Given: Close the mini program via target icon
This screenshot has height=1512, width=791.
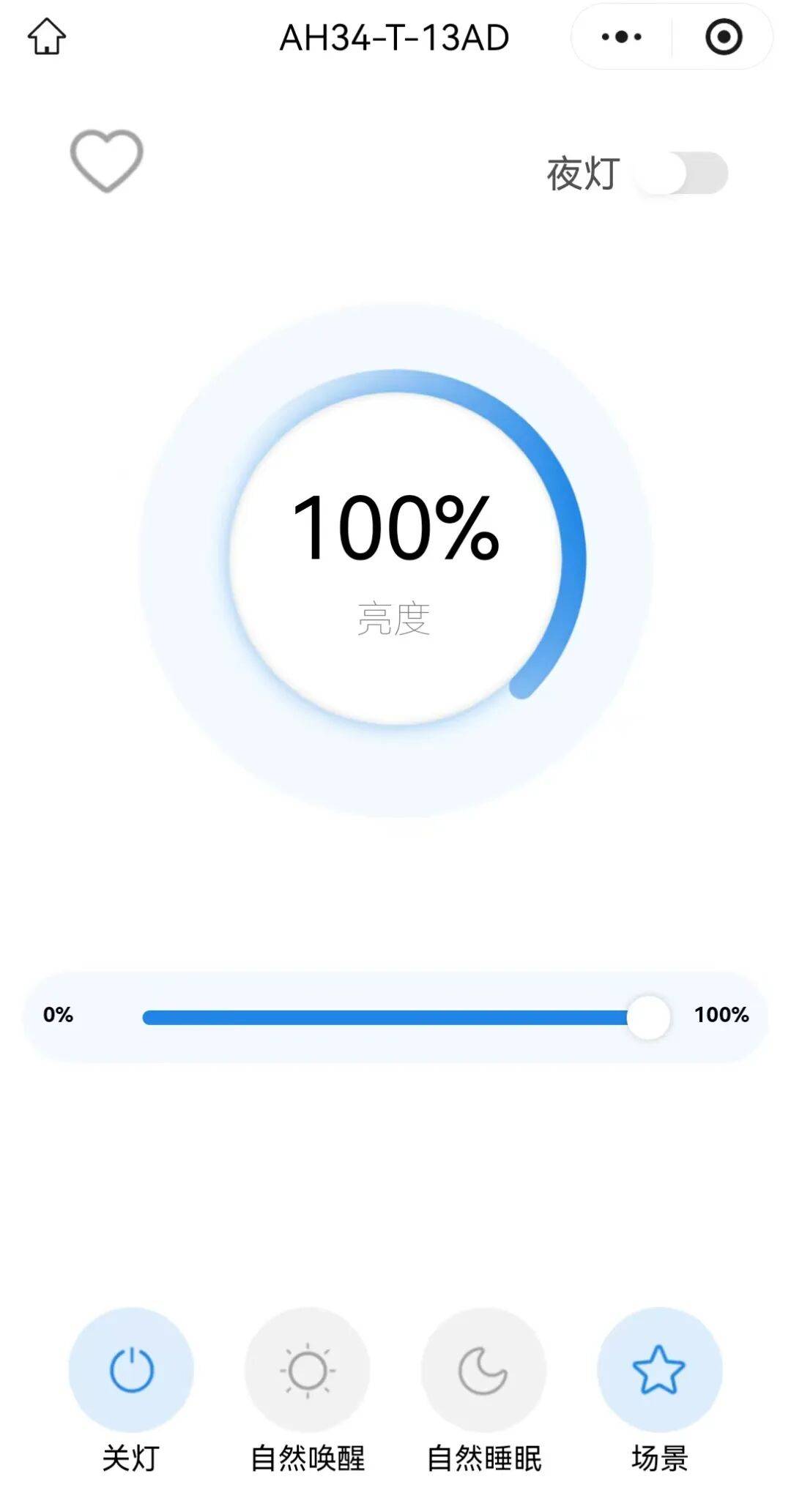Looking at the screenshot, I should 724,37.
